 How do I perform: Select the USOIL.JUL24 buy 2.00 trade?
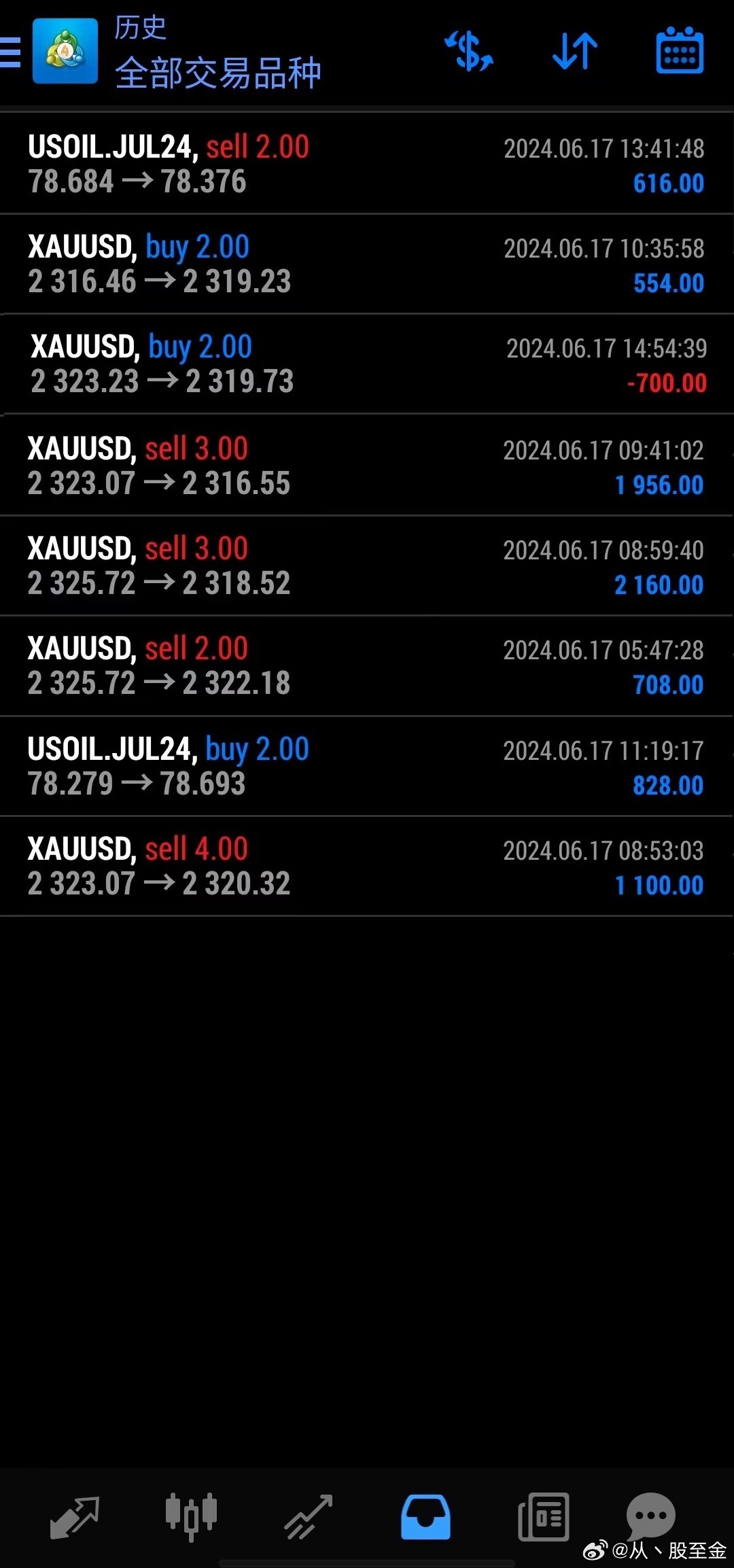[x=366, y=766]
